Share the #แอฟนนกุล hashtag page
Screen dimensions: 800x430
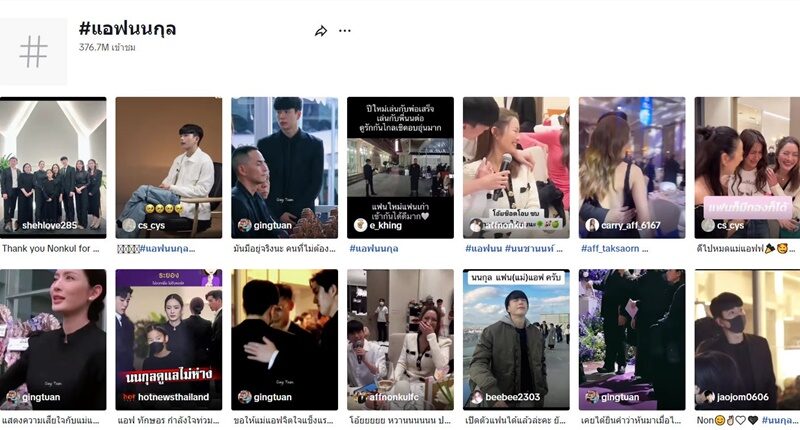321,31
